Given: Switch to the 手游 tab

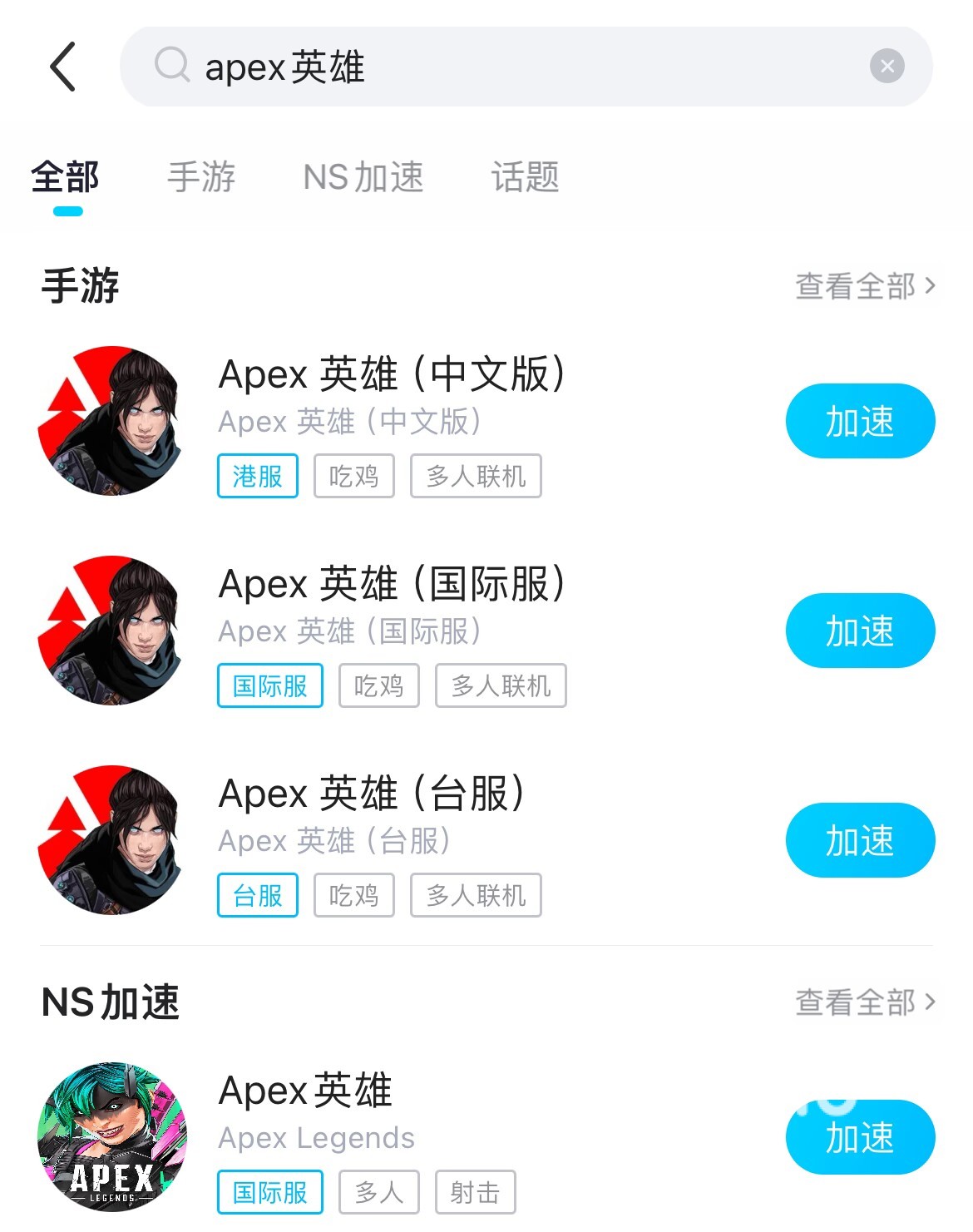Looking at the screenshot, I should click(201, 177).
